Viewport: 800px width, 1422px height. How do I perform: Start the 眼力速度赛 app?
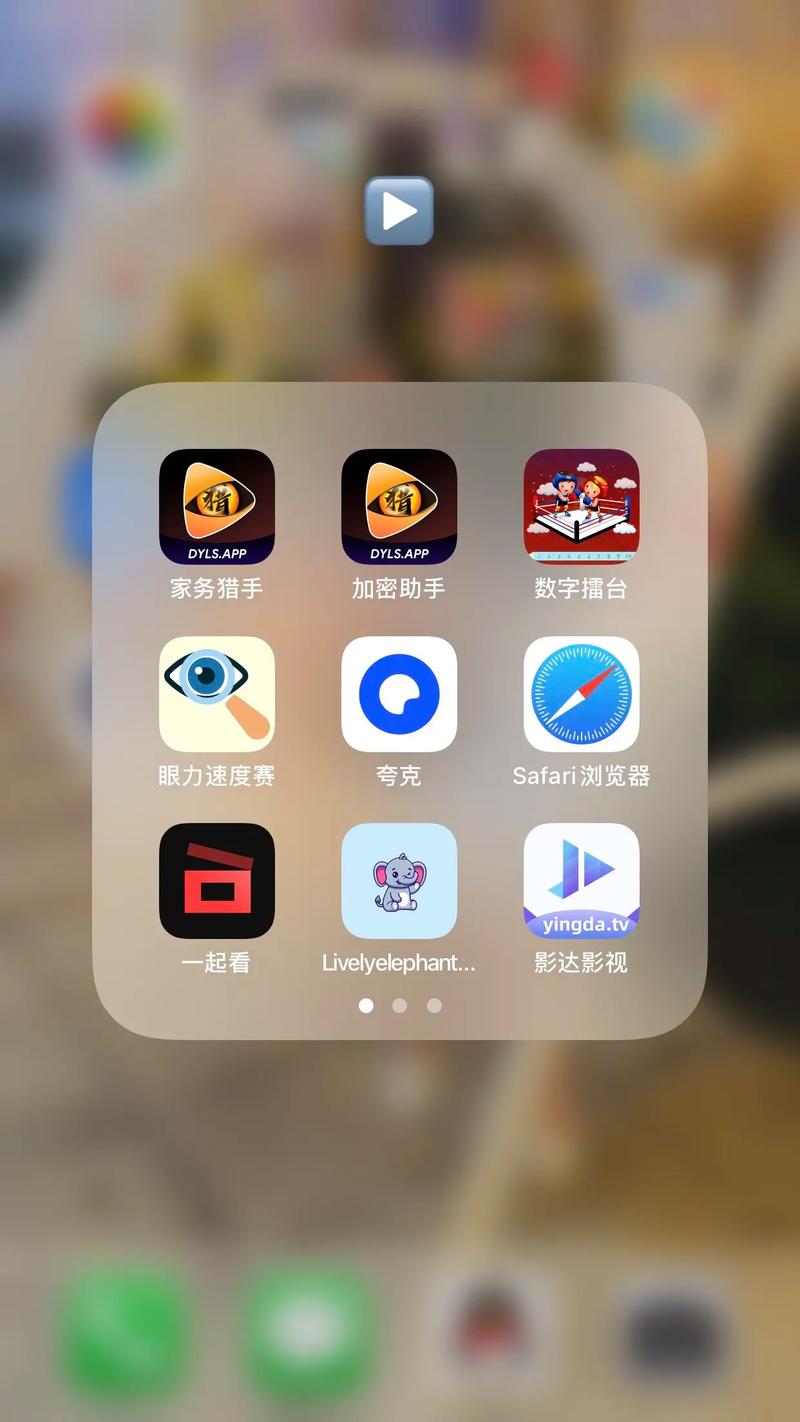tap(217, 694)
